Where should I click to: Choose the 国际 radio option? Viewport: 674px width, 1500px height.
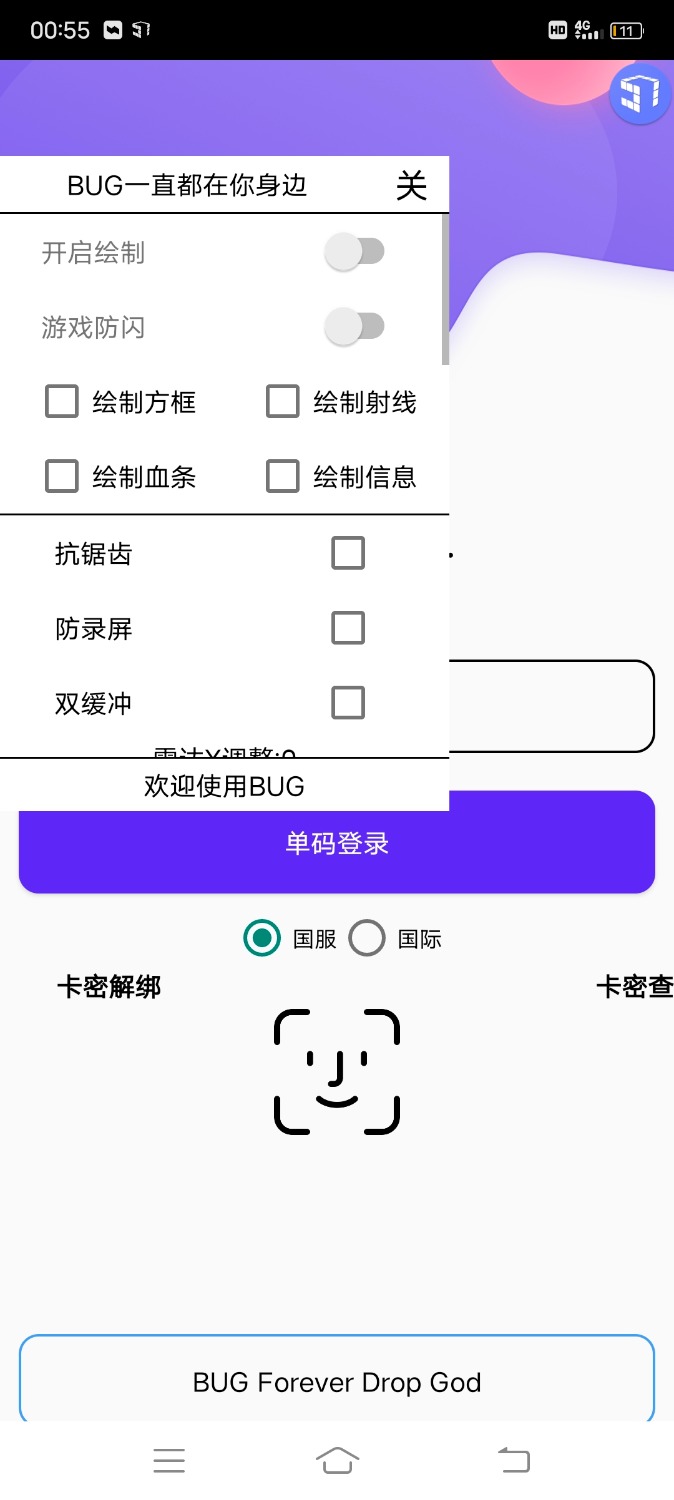(x=367, y=938)
